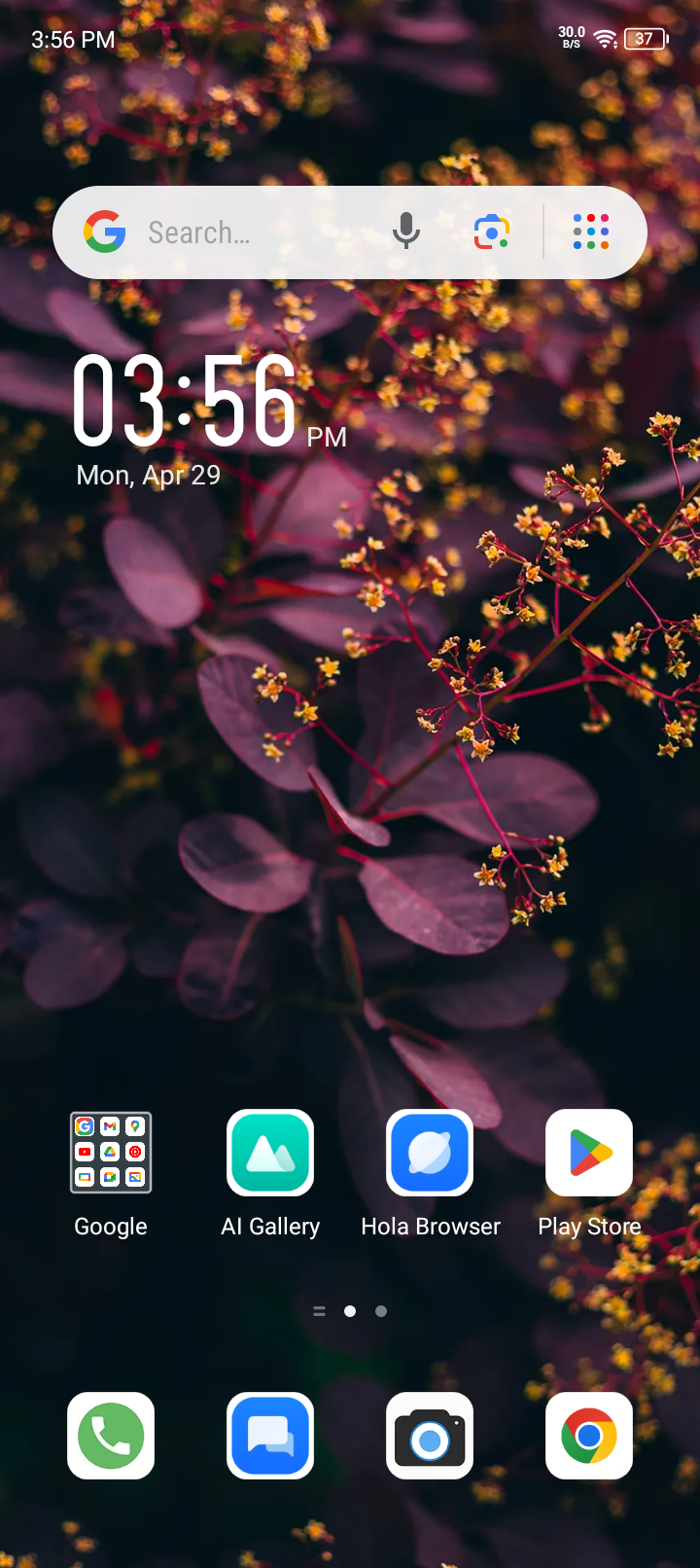Image resolution: width=700 pixels, height=1568 pixels.
Task: Open the Google folder
Action: pyautogui.click(x=111, y=1153)
